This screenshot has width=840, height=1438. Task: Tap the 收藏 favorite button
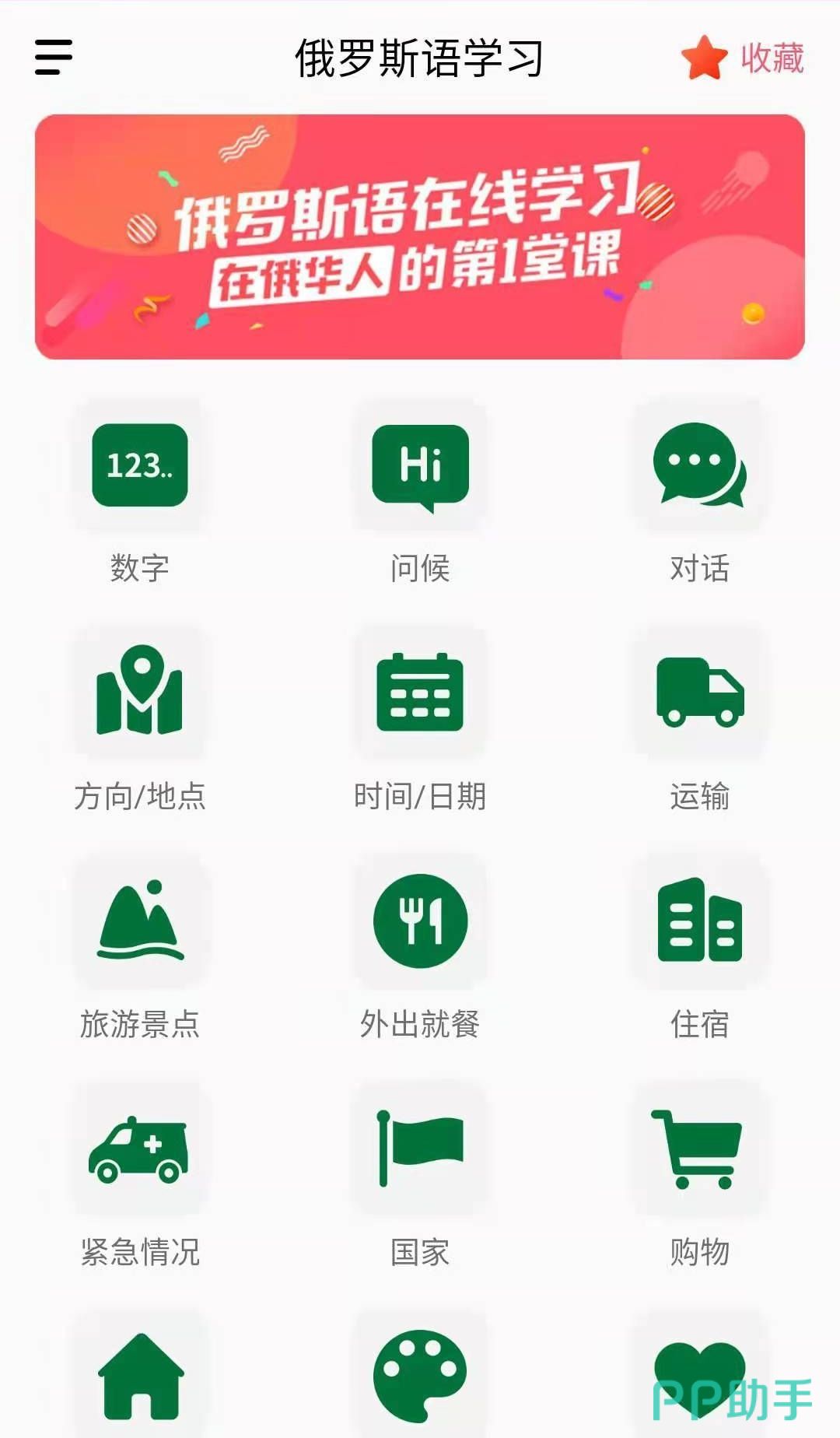coord(743,58)
